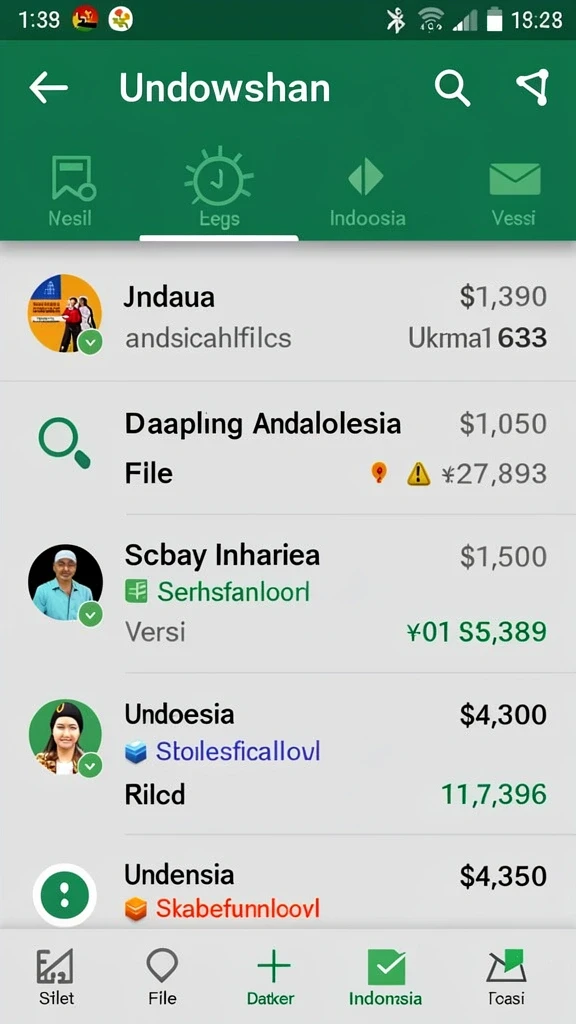
Task: Open the Jndaua entry
Action: click(x=288, y=316)
